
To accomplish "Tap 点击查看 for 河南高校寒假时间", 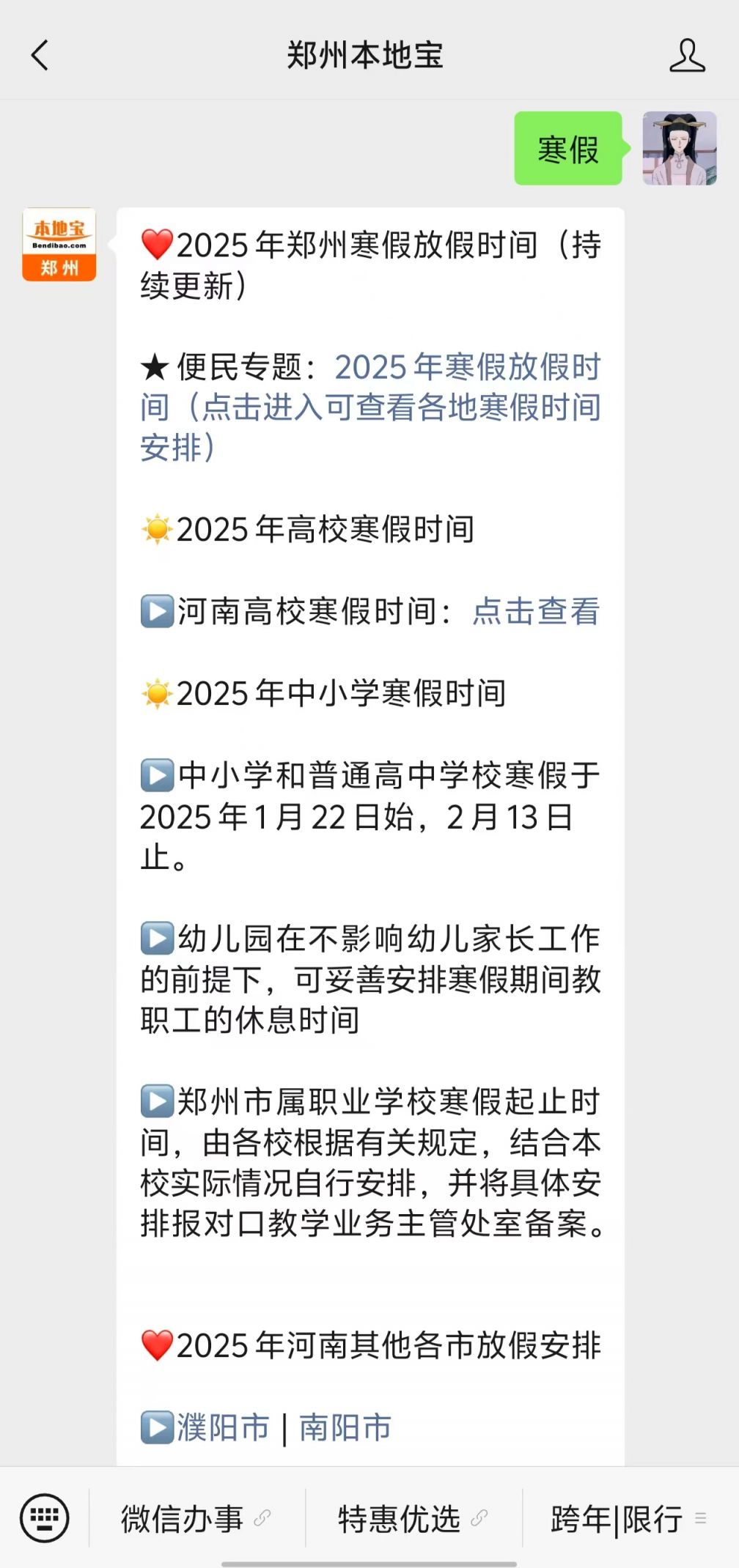I will [x=536, y=611].
